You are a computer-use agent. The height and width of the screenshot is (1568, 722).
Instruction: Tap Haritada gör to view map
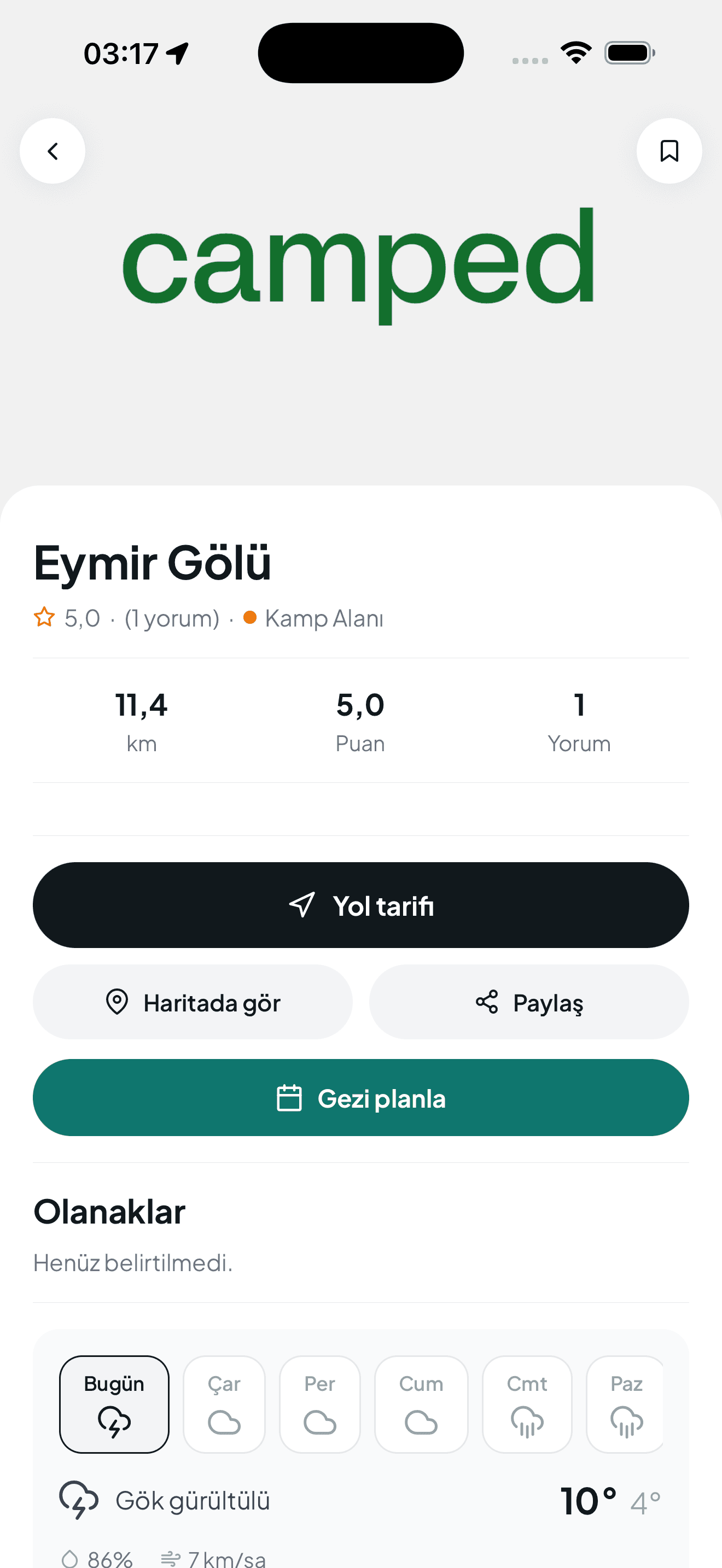193,1002
